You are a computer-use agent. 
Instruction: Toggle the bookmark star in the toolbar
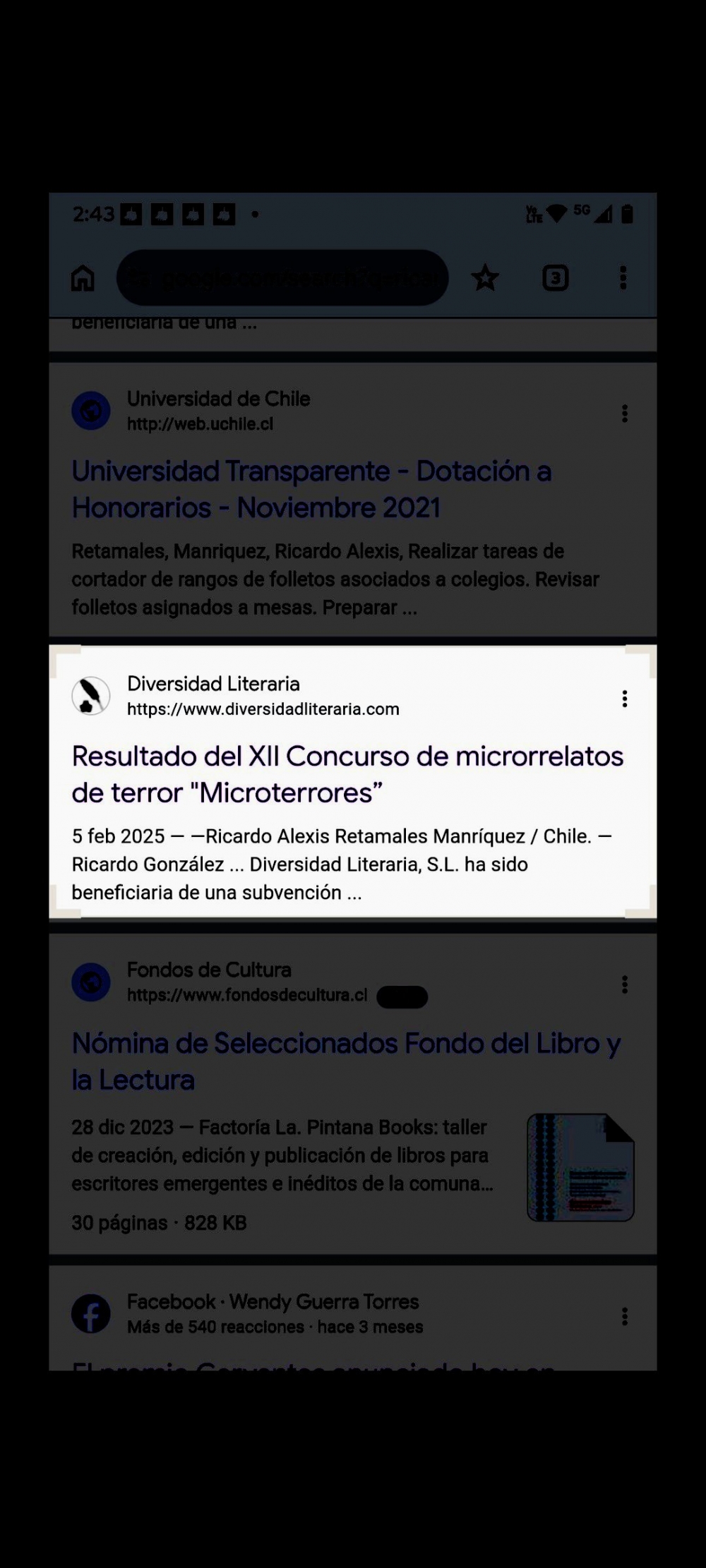[x=486, y=278]
